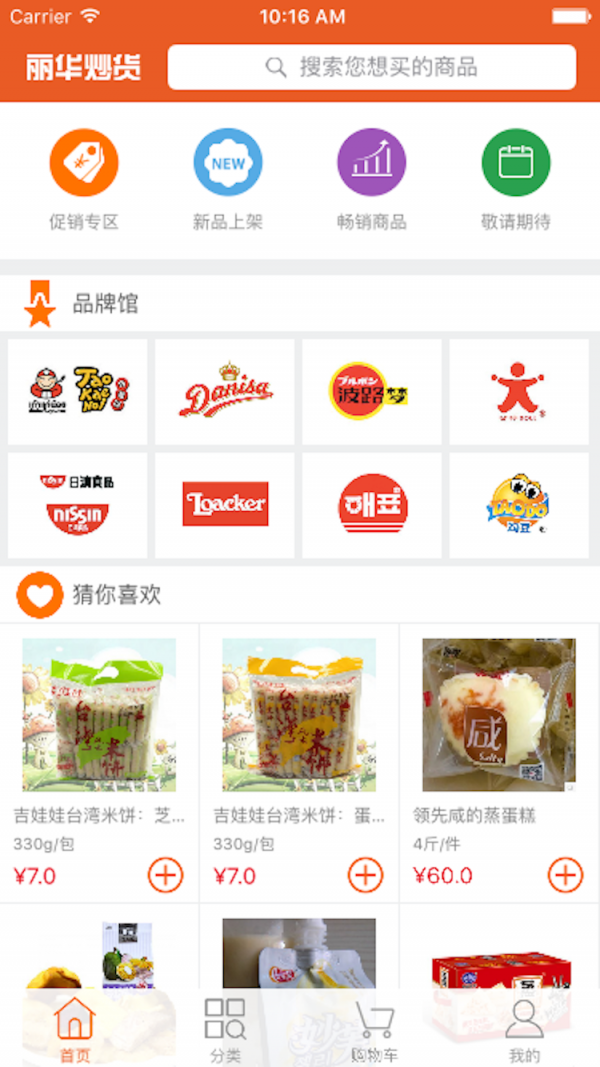Open 畅销商品 best sellers

tap(372, 164)
